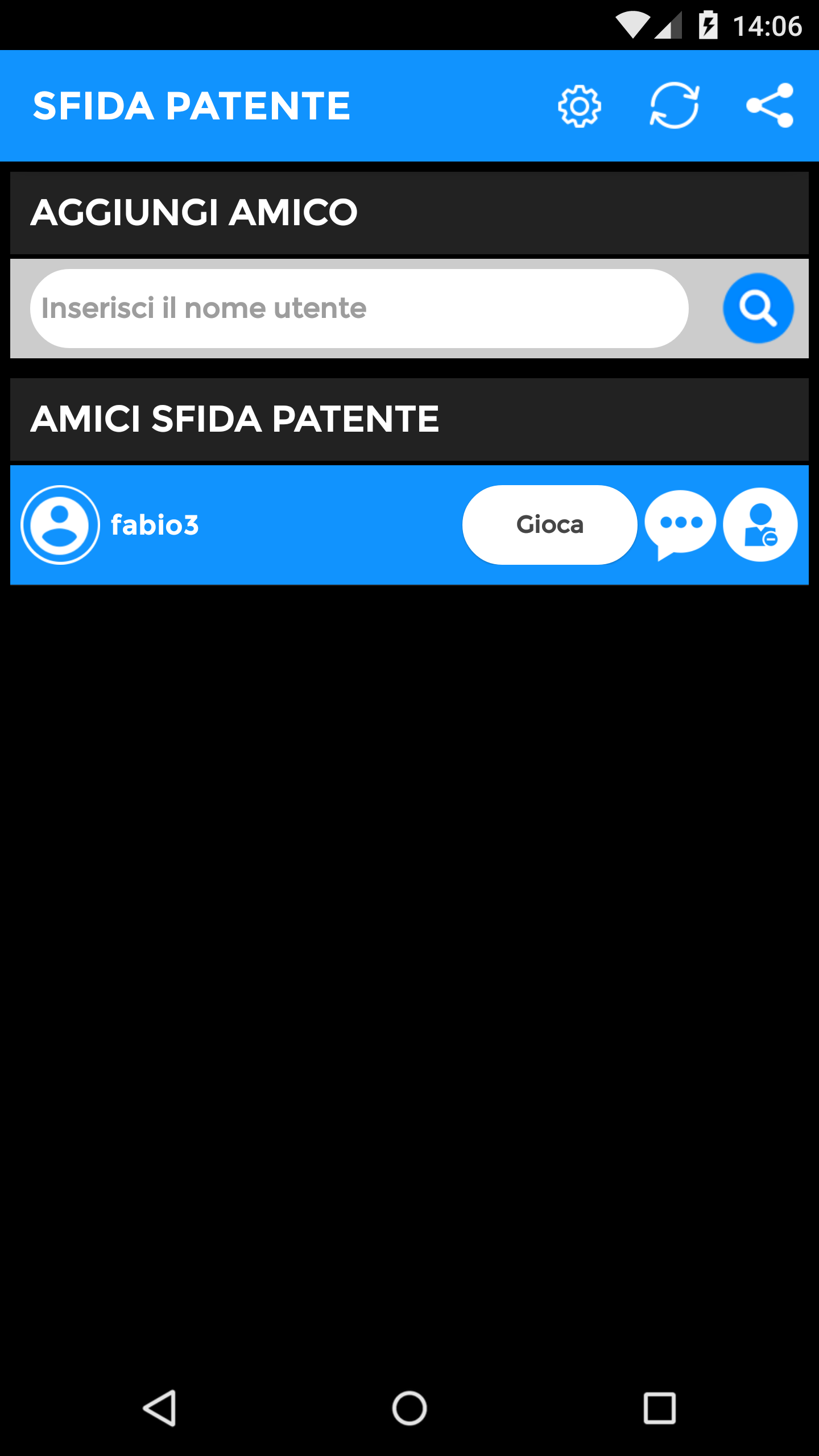Viewport: 819px width, 1456px height.
Task: Go back with the system back button
Action: point(160,1408)
